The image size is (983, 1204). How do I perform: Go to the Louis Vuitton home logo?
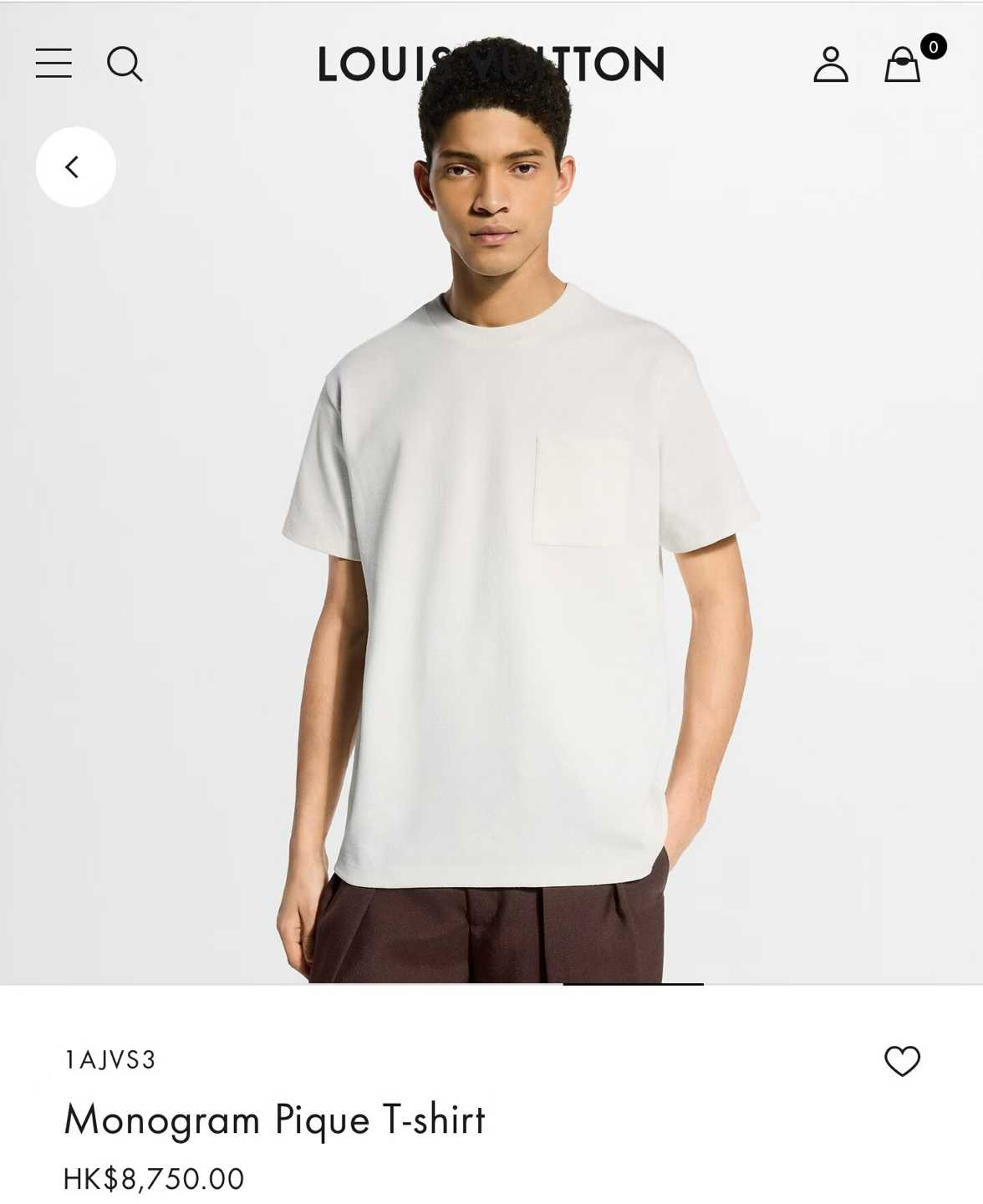[x=491, y=64]
